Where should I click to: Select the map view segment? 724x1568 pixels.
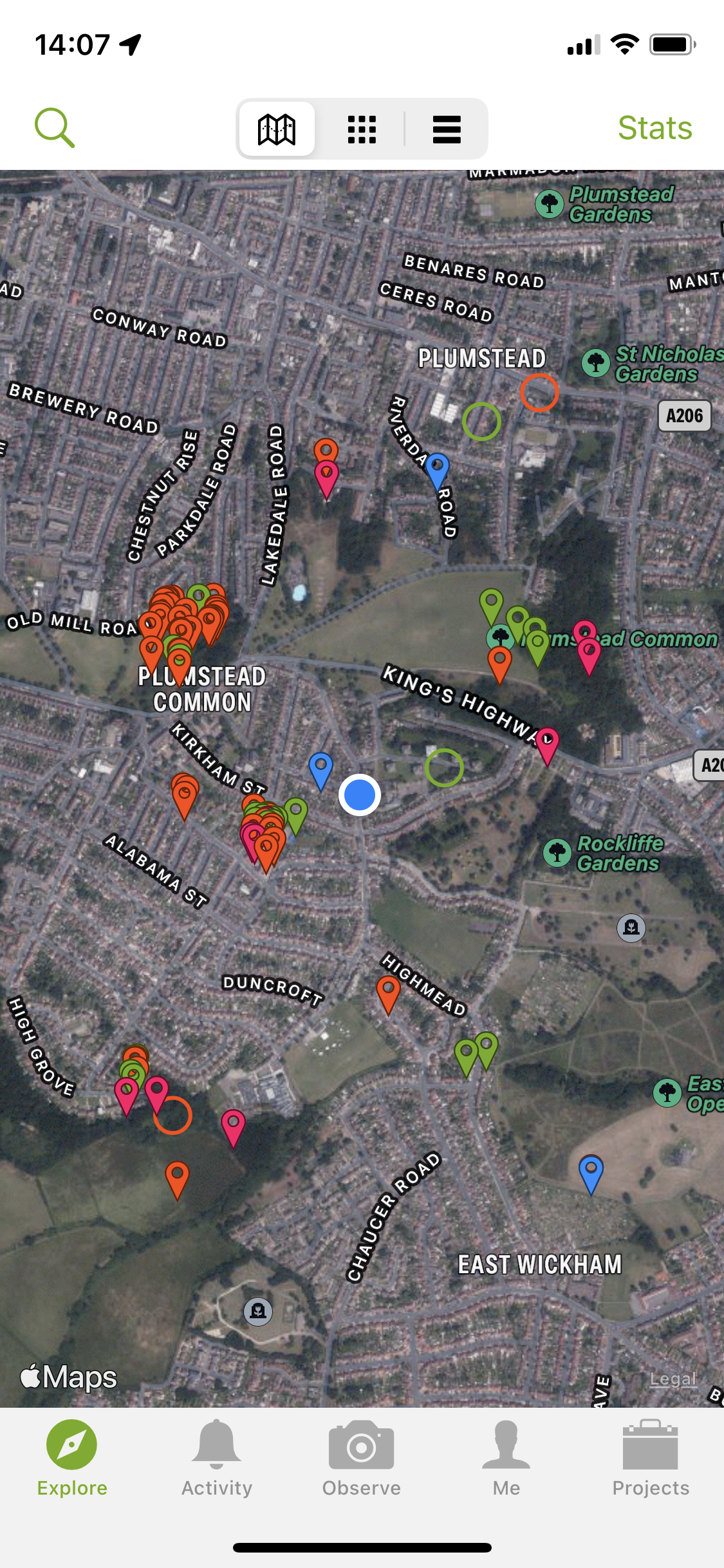coord(277,129)
